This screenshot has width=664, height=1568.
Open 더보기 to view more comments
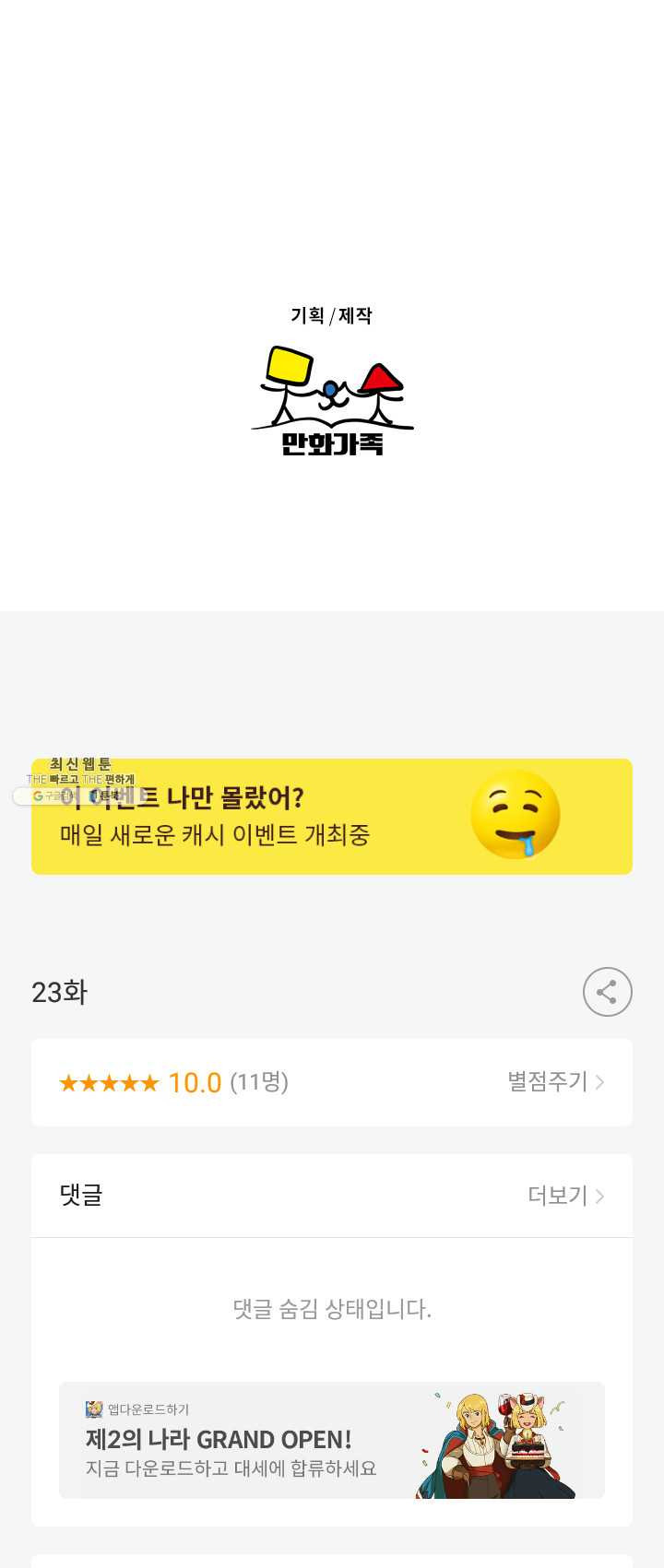[564, 1196]
